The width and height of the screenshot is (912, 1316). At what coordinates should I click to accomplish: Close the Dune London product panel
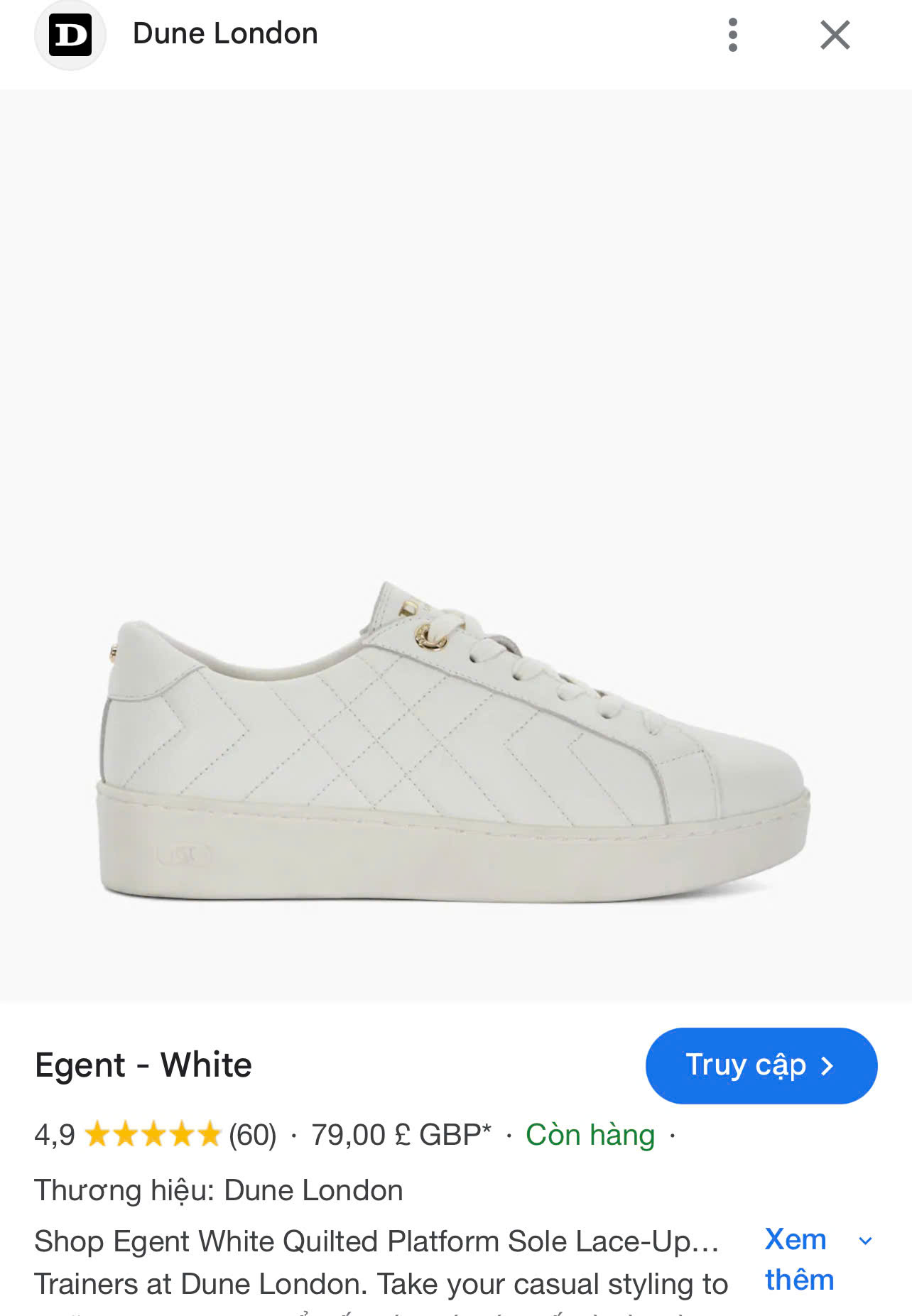coord(835,33)
